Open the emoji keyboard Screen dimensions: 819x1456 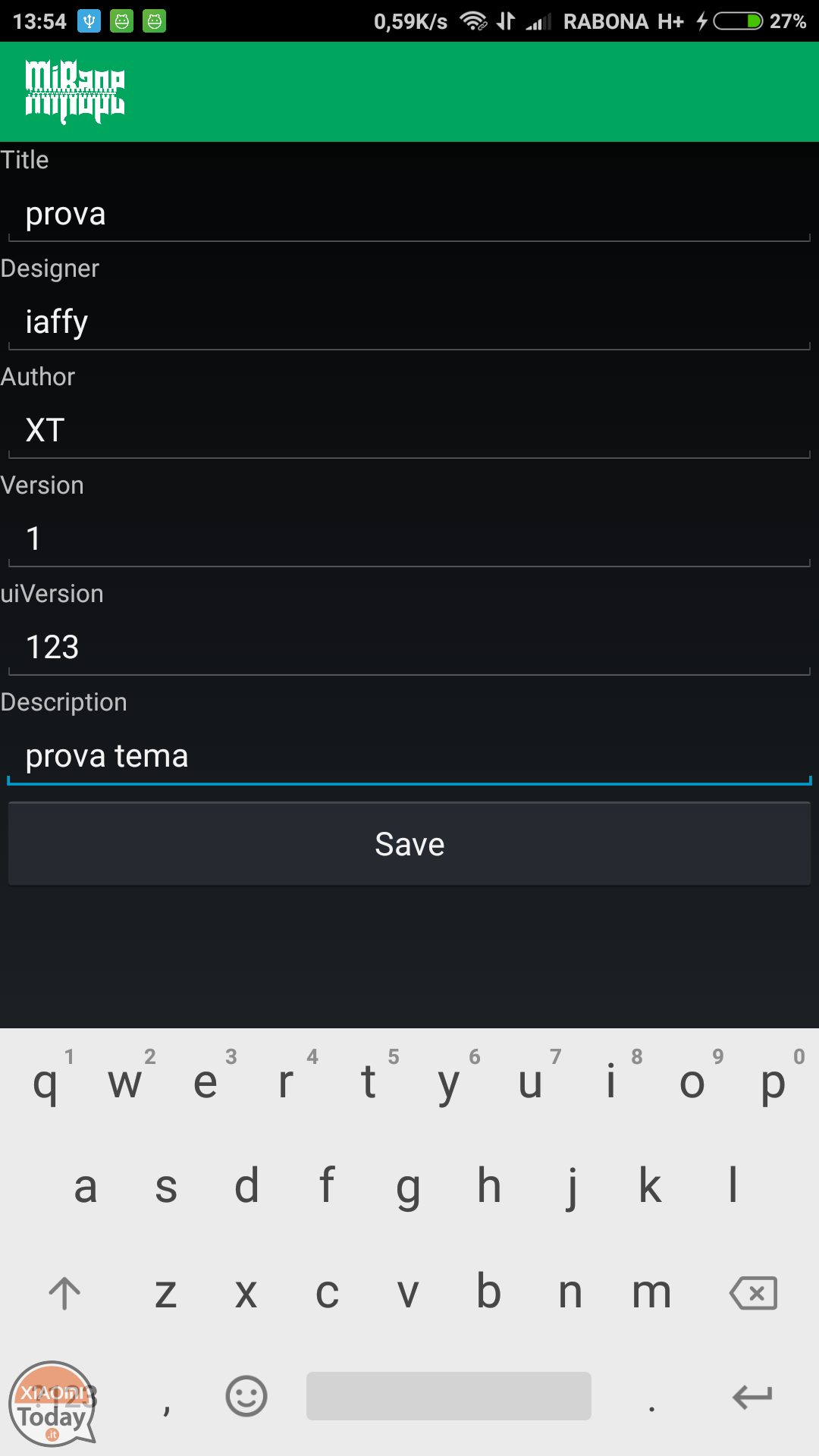point(246,1396)
